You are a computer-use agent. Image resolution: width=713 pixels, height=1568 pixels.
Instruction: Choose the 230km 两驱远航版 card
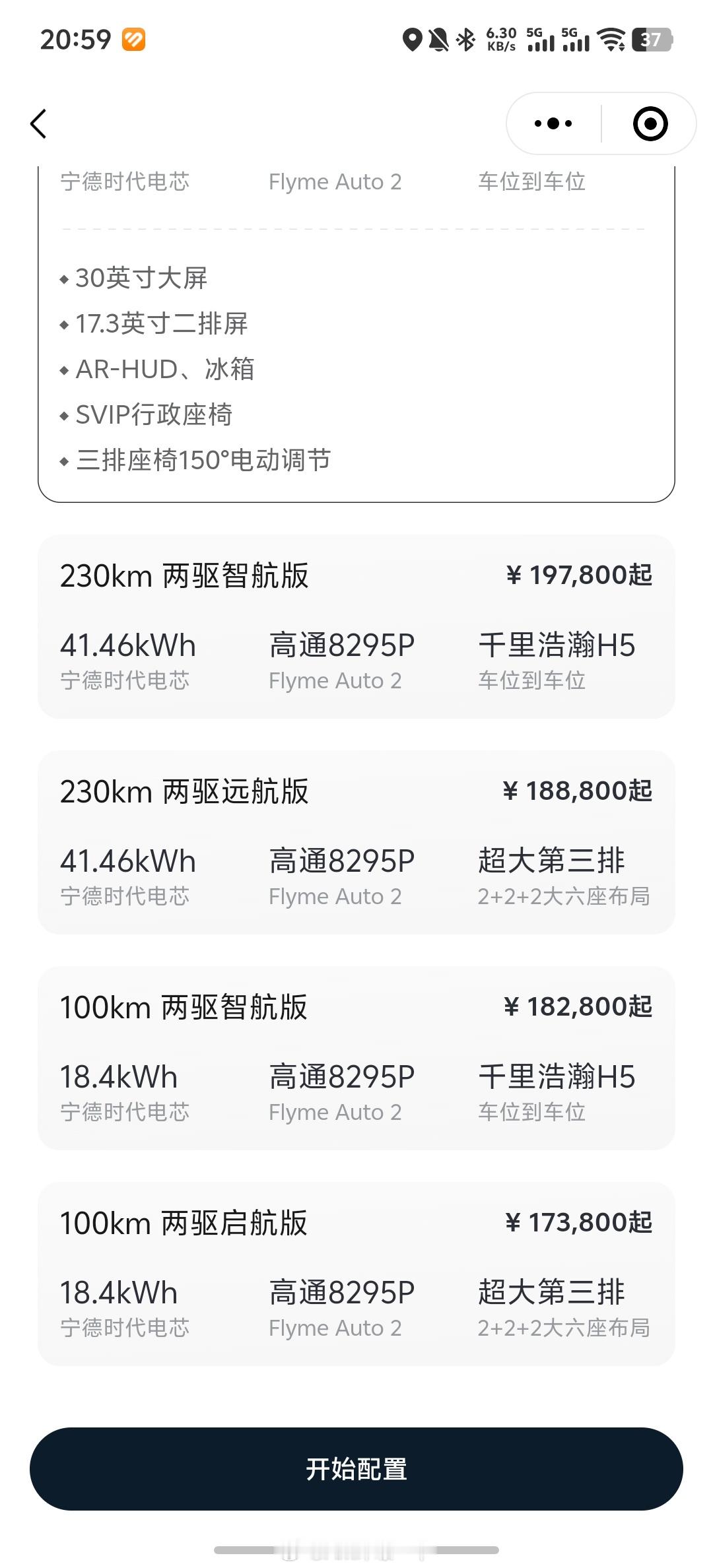(x=356, y=842)
